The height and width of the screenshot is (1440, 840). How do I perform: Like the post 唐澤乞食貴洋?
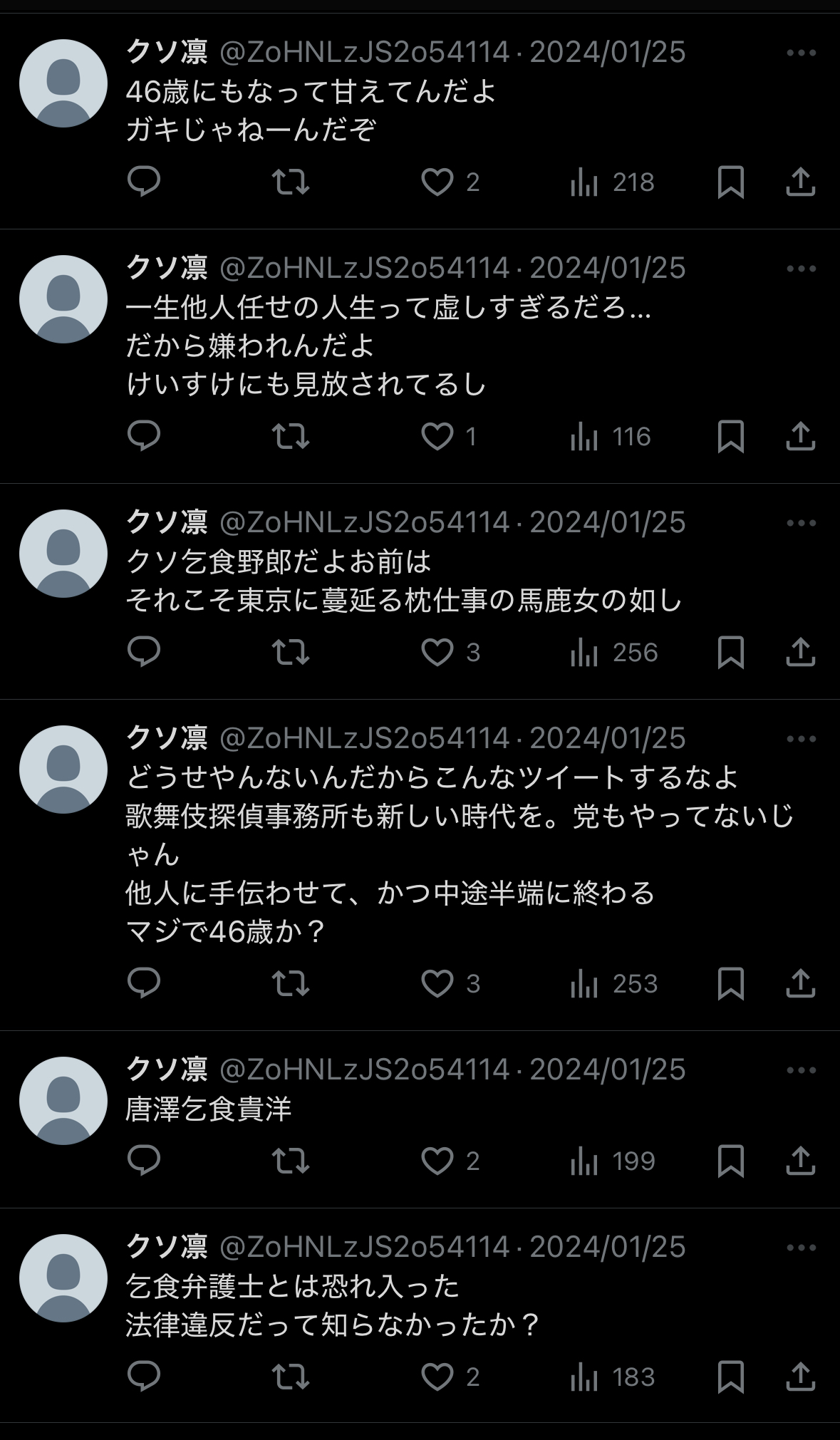[437, 1161]
